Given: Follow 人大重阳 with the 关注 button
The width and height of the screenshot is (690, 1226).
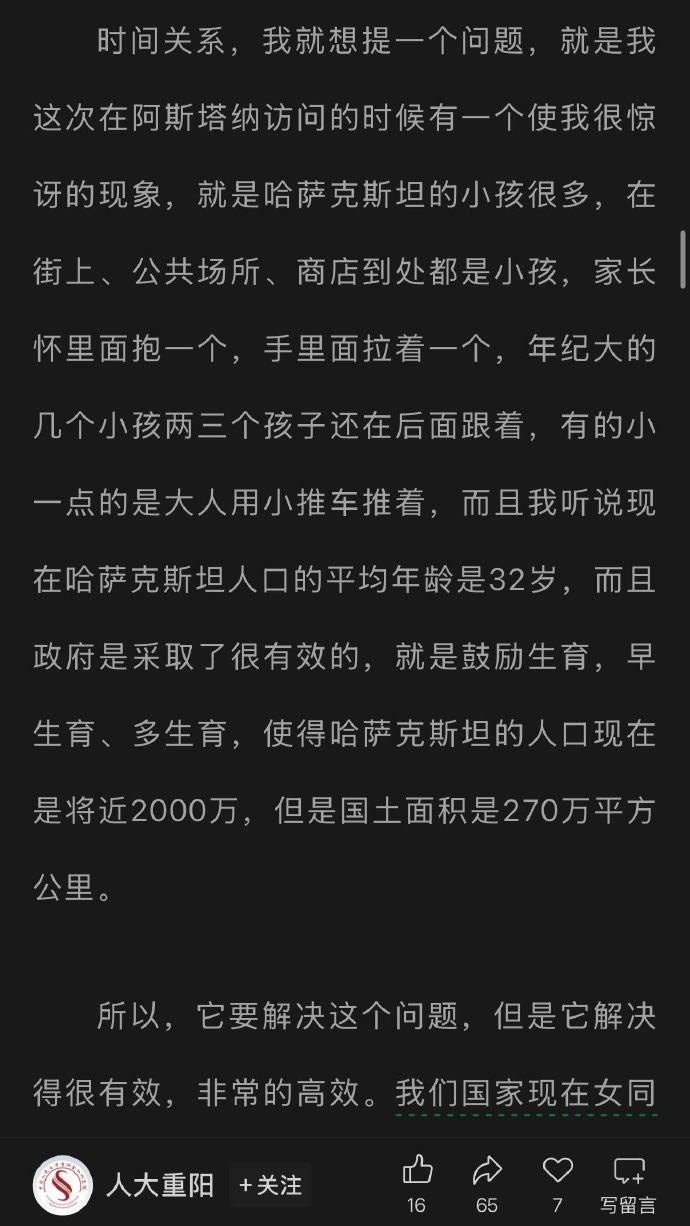Looking at the screenshot, I should click(270, 1185).
